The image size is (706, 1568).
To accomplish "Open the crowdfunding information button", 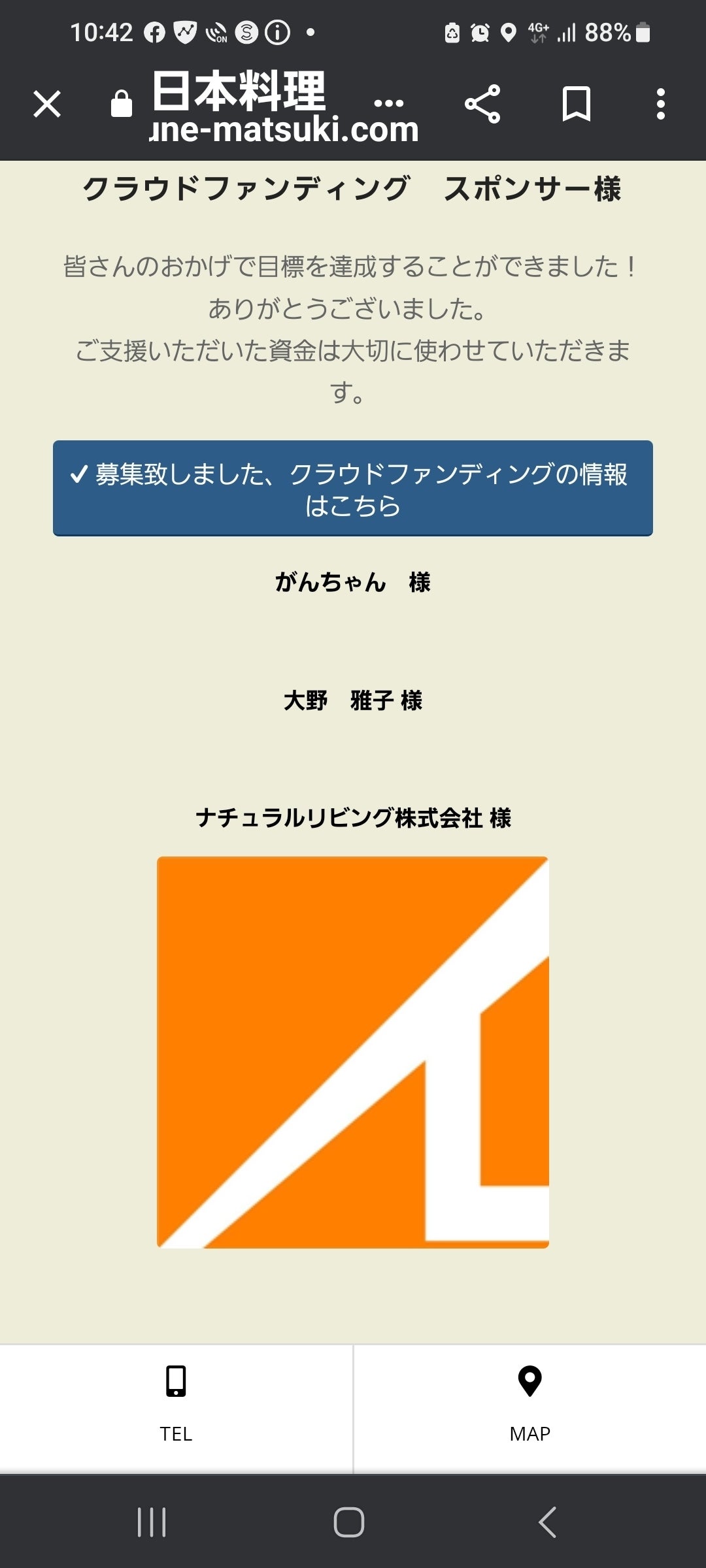I will tap(353, 489).
